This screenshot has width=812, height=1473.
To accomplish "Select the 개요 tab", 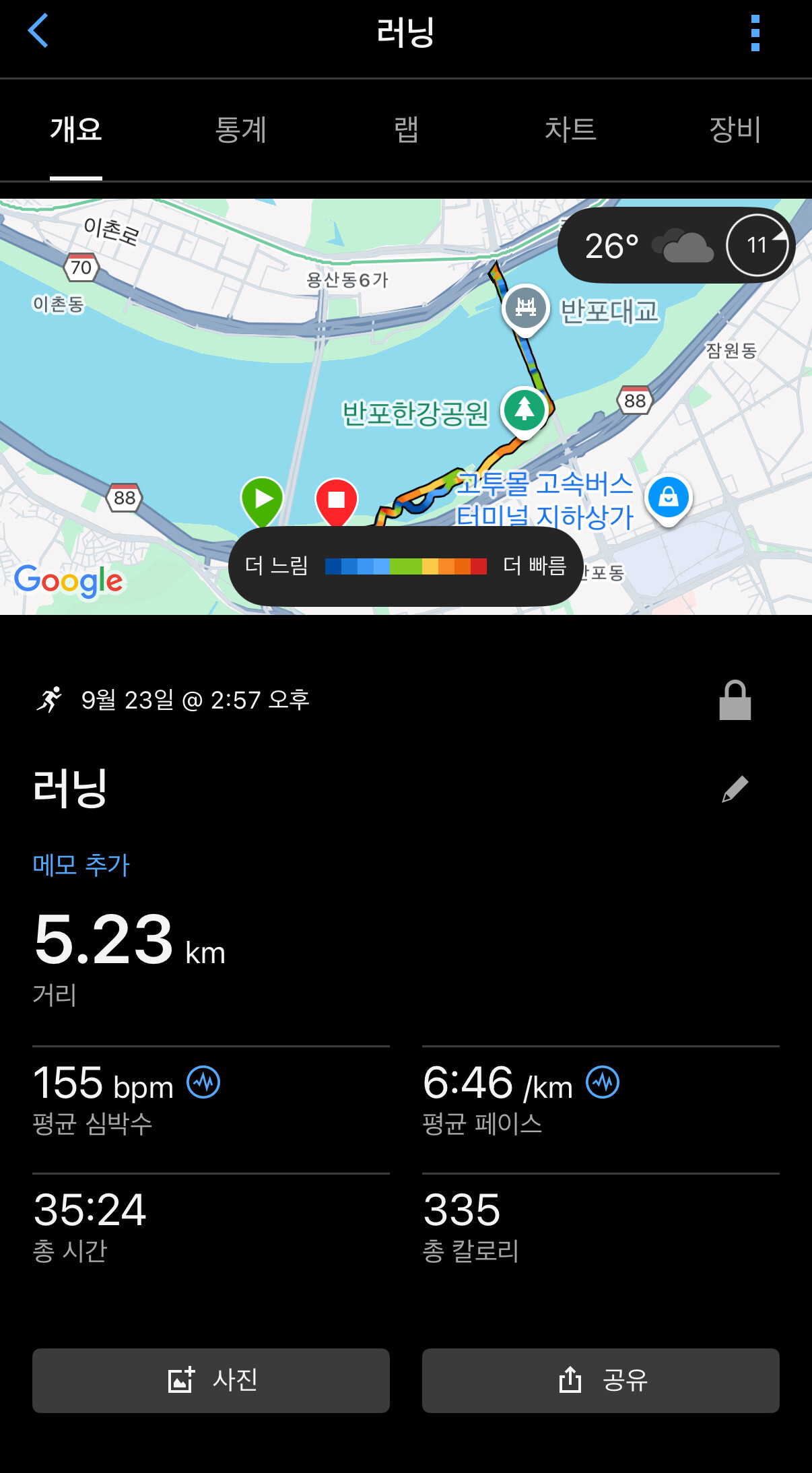I will 76,129.
